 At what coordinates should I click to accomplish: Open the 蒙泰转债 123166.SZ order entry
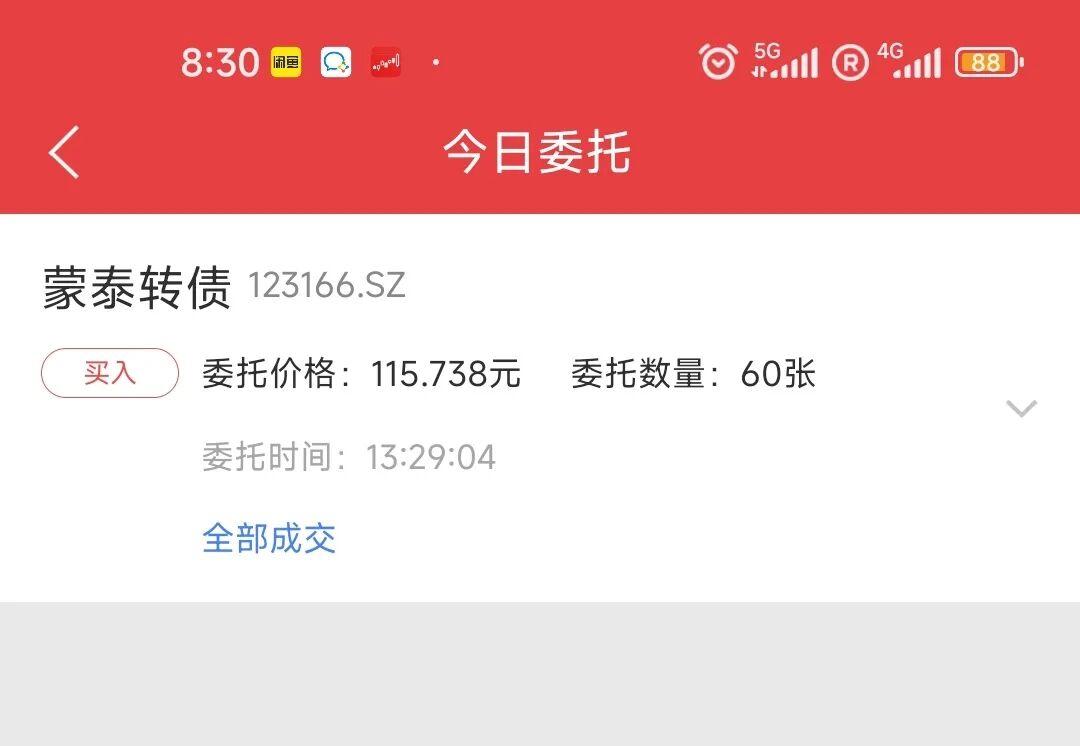point(540,408)
